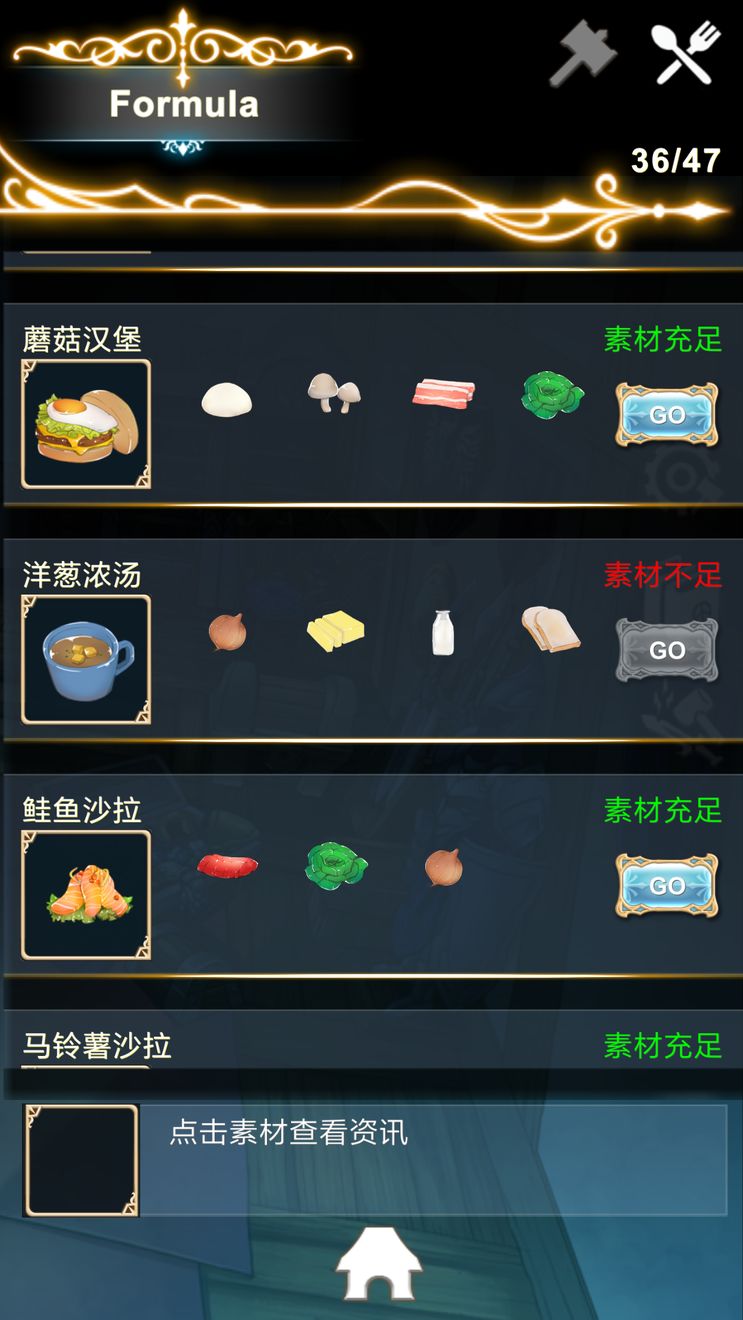743x1320 pixels.
Task: Inspect milk bottle ingredient in 洋葱浓汤
Action: [x=443, y=633]
